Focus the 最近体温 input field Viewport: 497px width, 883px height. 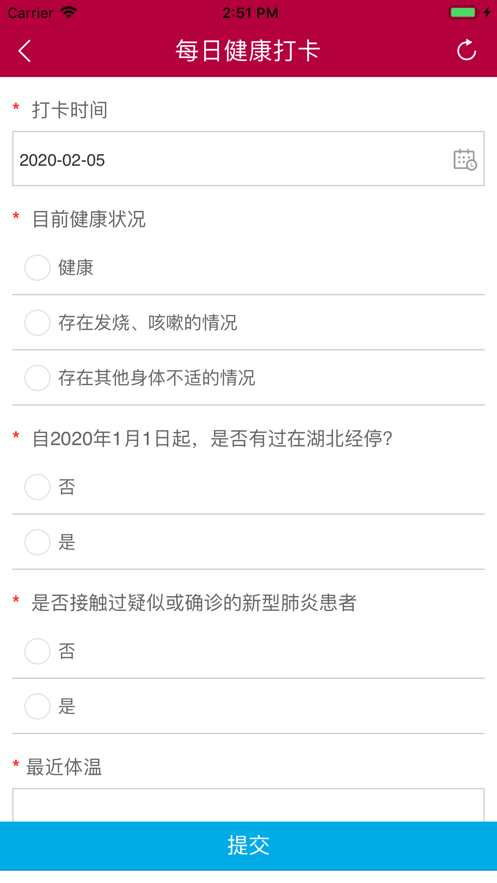coord(248,805)
